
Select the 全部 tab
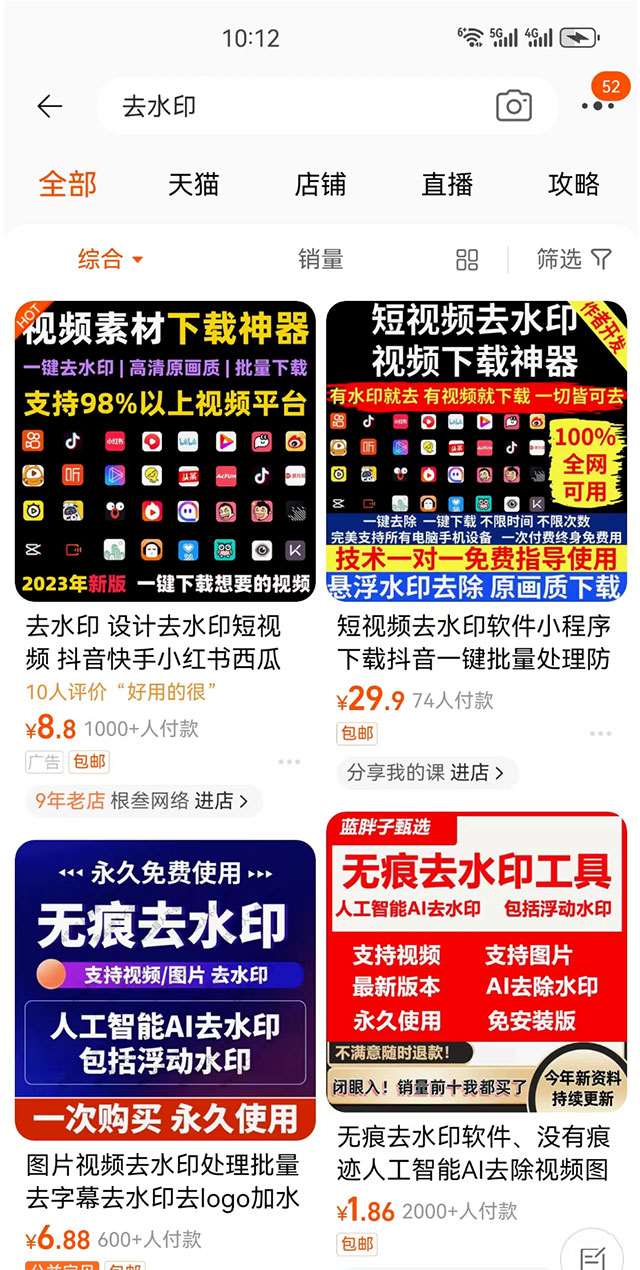tap(68, 184)
